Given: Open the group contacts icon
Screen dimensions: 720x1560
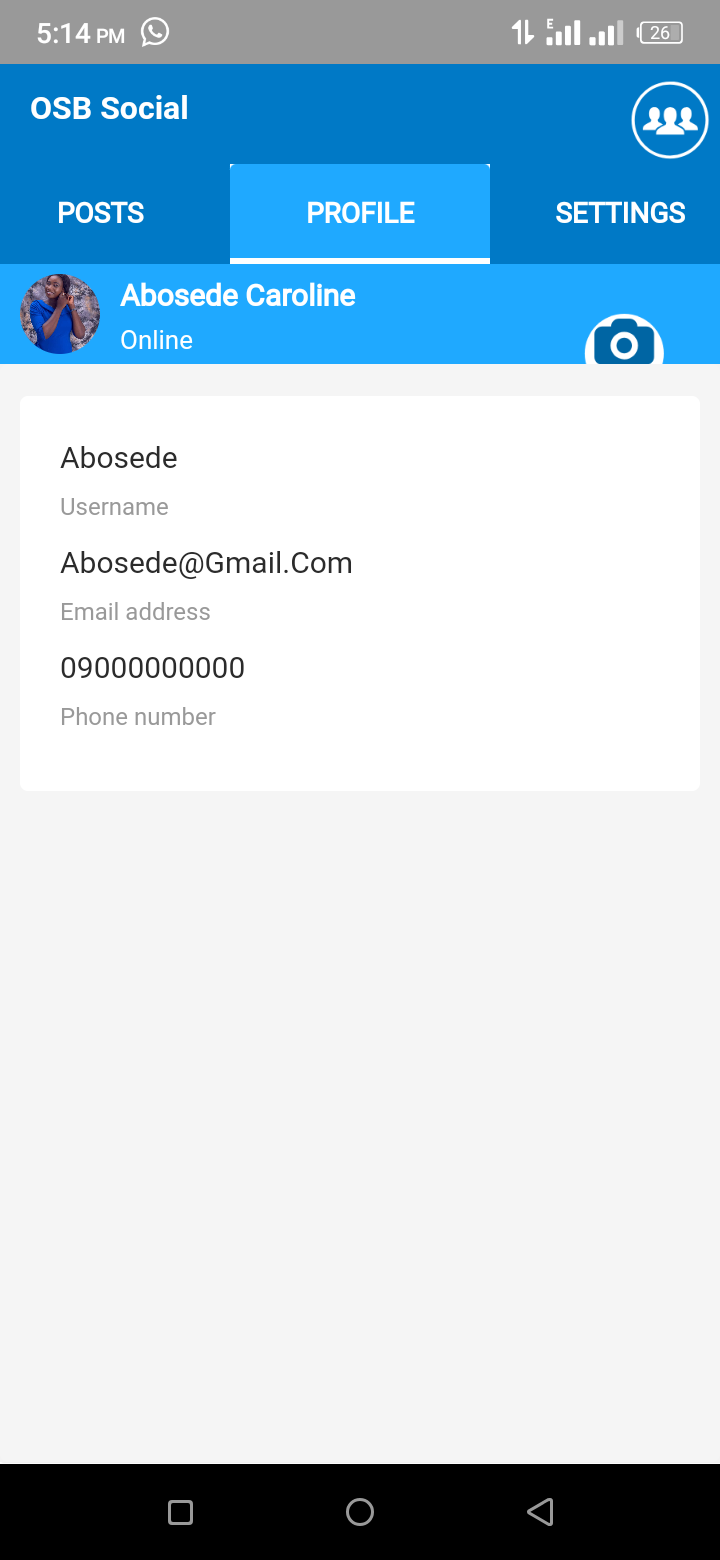Looking at the screenshot, I should click(669, 120).
